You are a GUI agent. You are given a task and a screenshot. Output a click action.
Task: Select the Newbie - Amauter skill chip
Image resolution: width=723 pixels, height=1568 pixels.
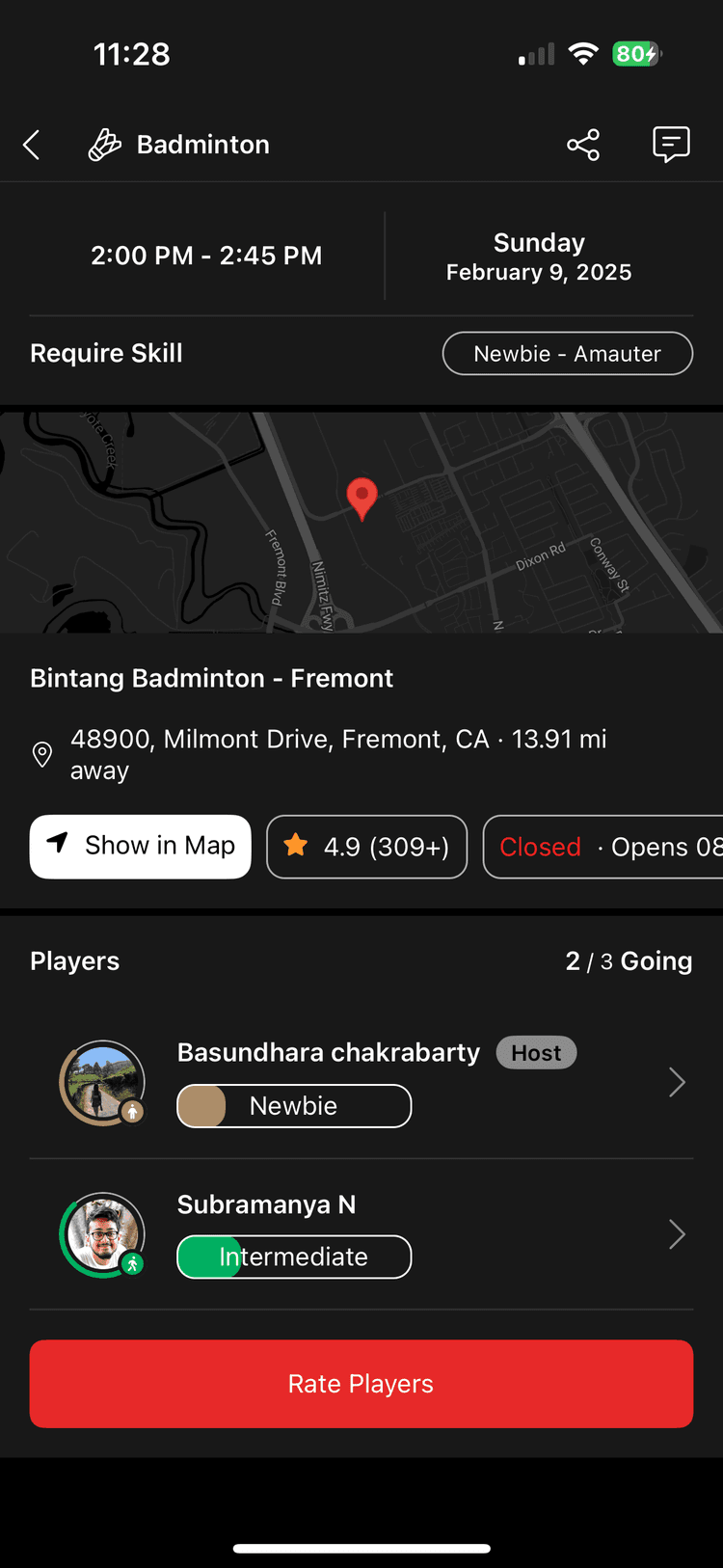pos(567,353)
